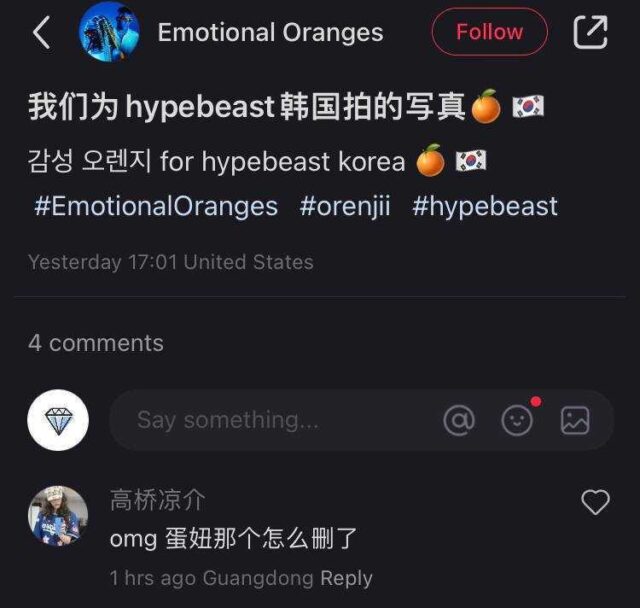Open Emotional Oranges' profile avatar
This screenshot has width=640, height=608.
click(x=109, y=32)
